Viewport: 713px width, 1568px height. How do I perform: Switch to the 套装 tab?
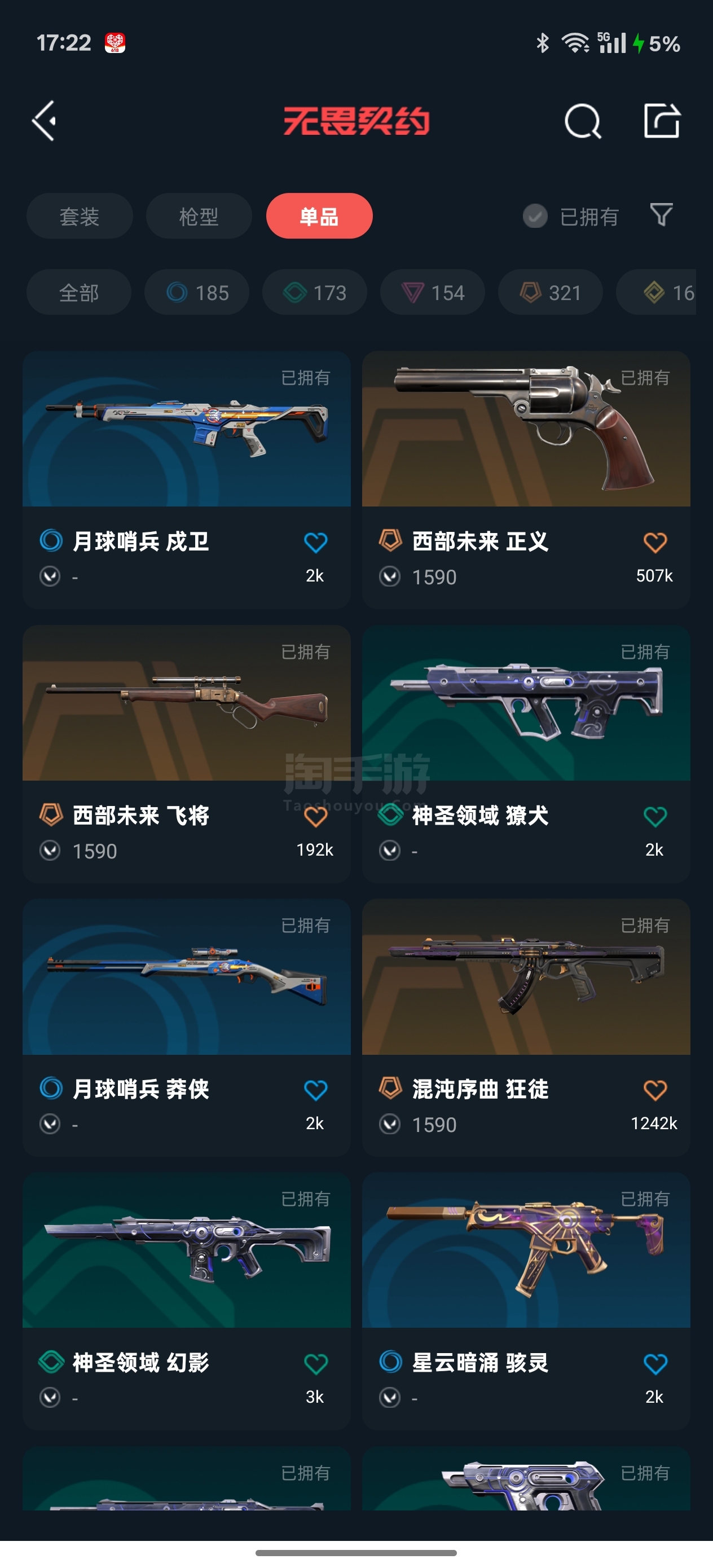coord(79,216)
